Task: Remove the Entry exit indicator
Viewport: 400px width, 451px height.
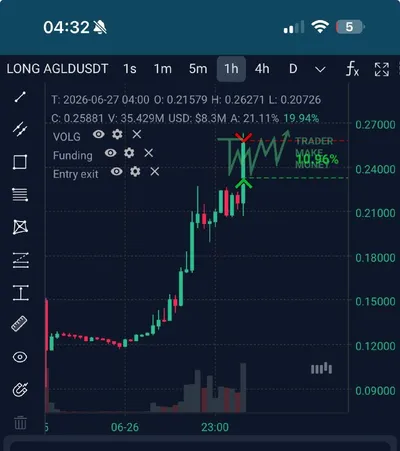Action: click(155, 172)
